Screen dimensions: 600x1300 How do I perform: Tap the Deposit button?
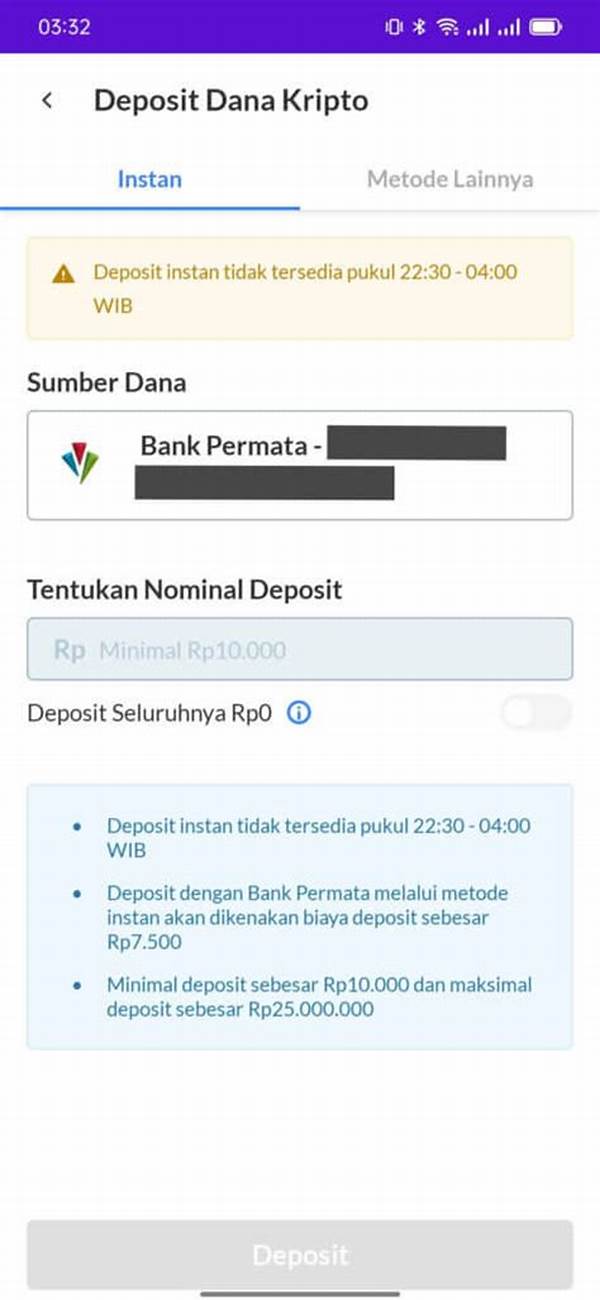click(300, 1255)
